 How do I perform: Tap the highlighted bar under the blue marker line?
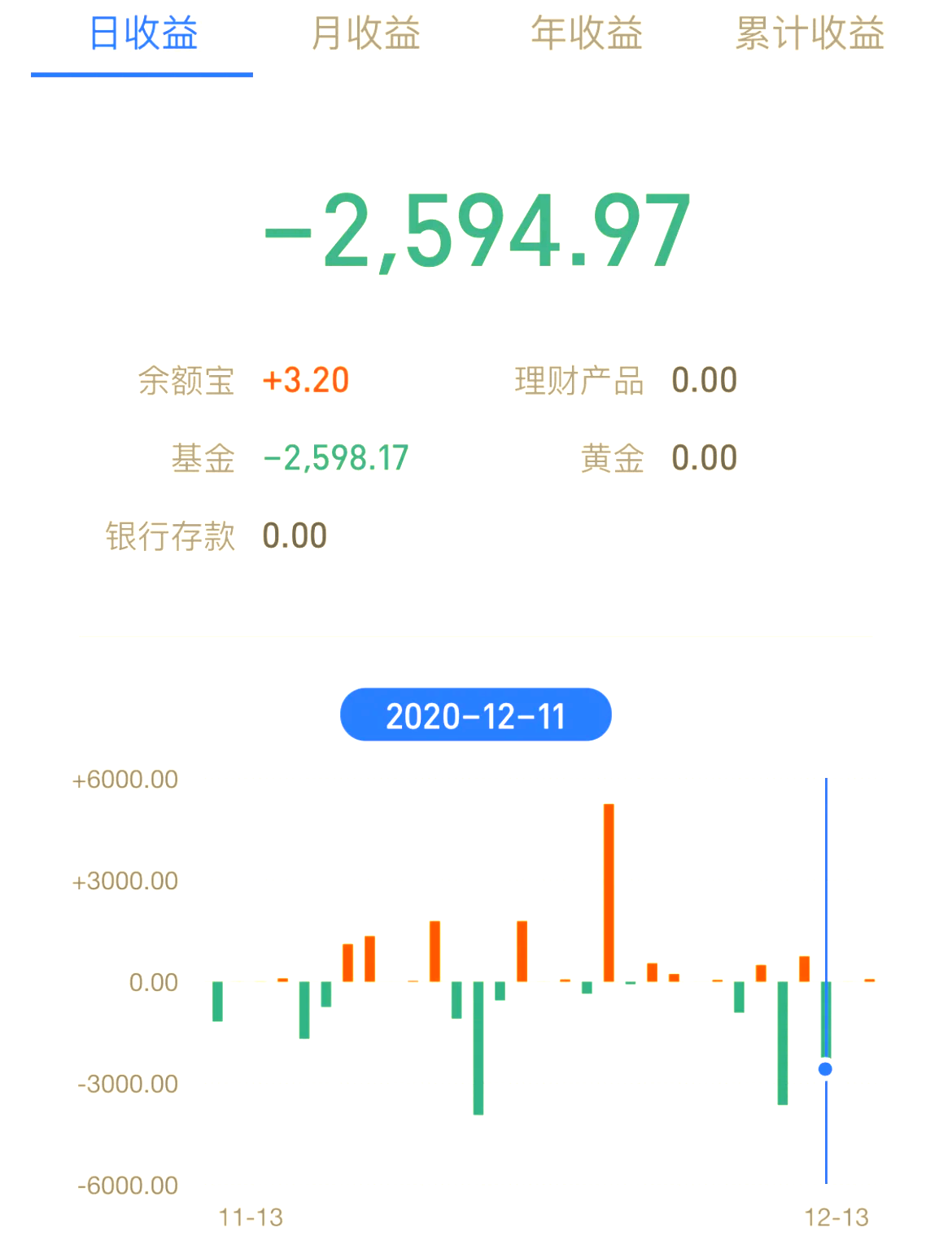(827, 1017)
